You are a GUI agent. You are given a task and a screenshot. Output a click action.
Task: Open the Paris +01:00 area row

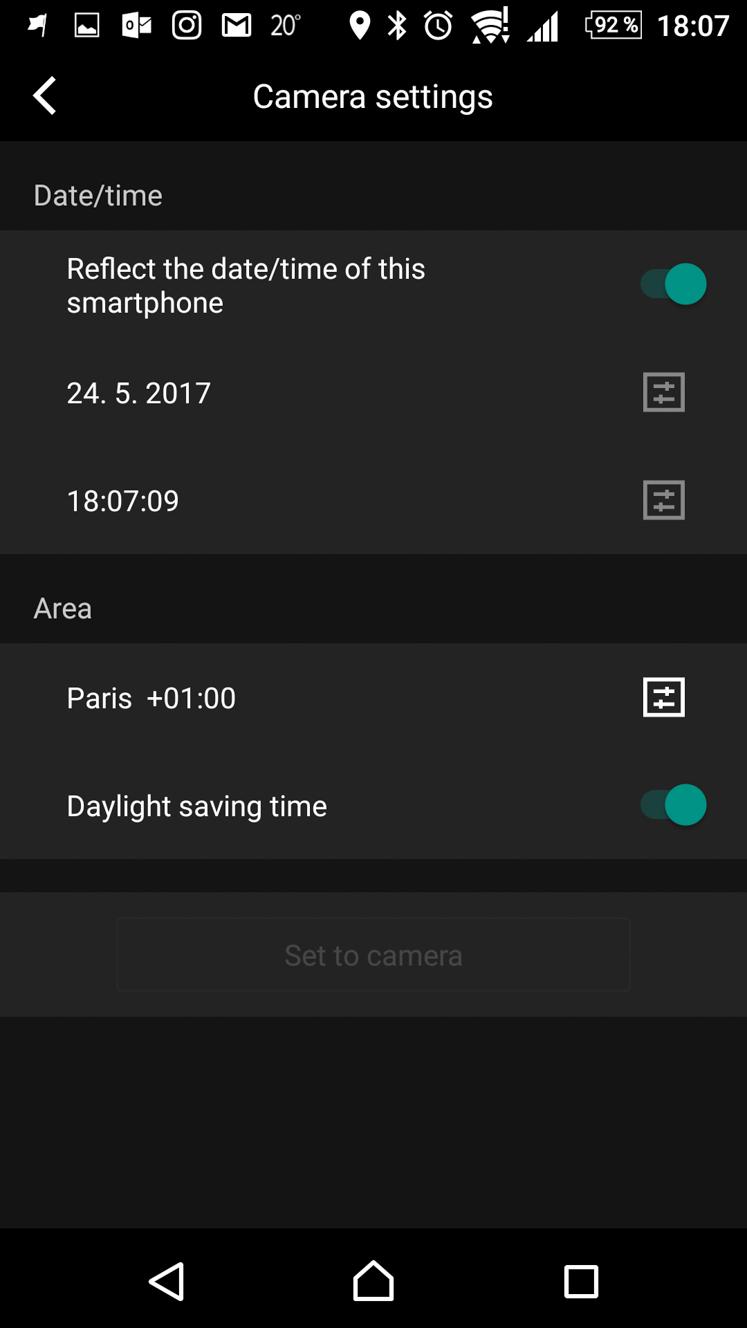[373, 698]
